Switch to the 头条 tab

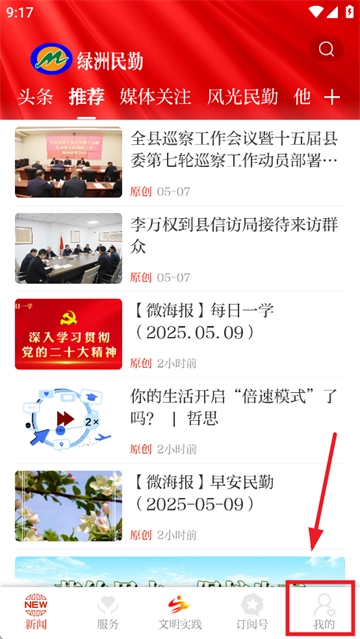click(35, 97)
